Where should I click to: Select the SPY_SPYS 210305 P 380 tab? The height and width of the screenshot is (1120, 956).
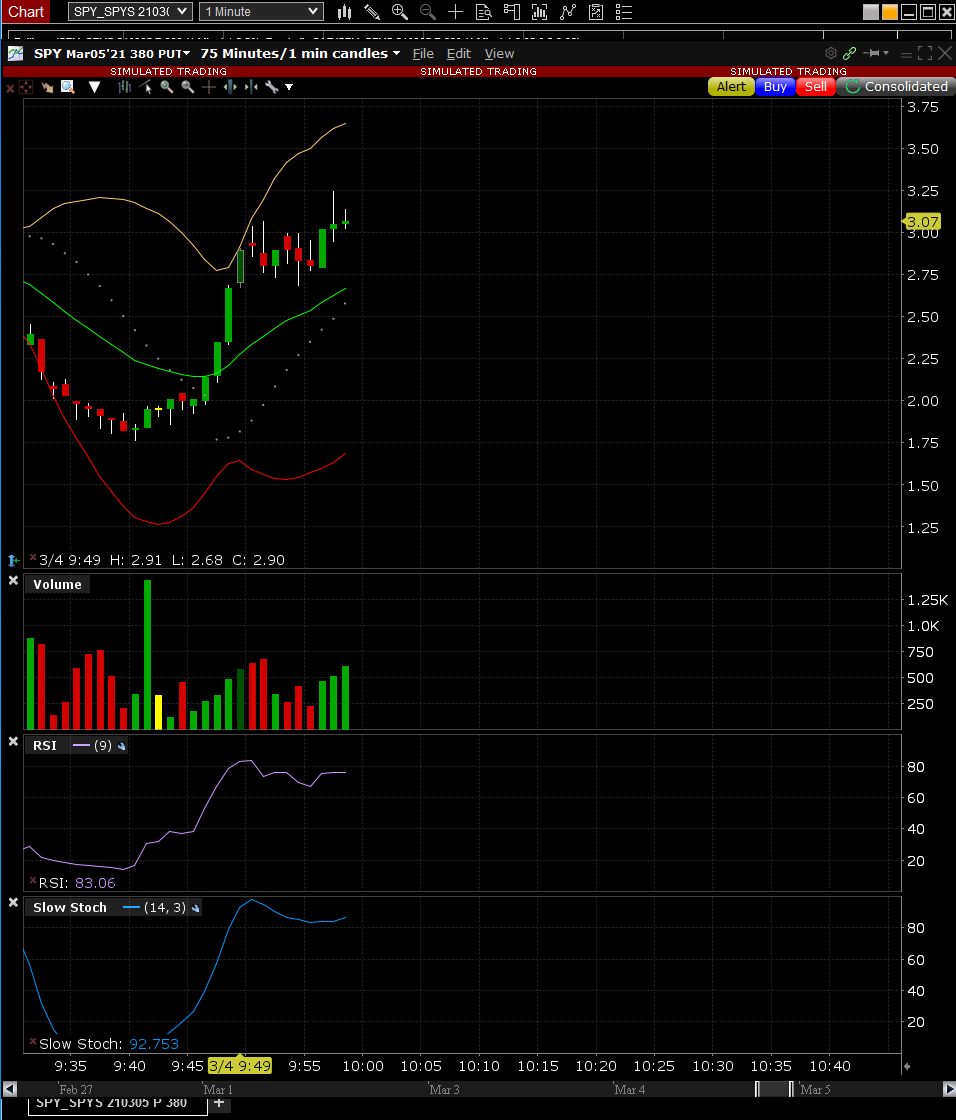pos(112,1103)
